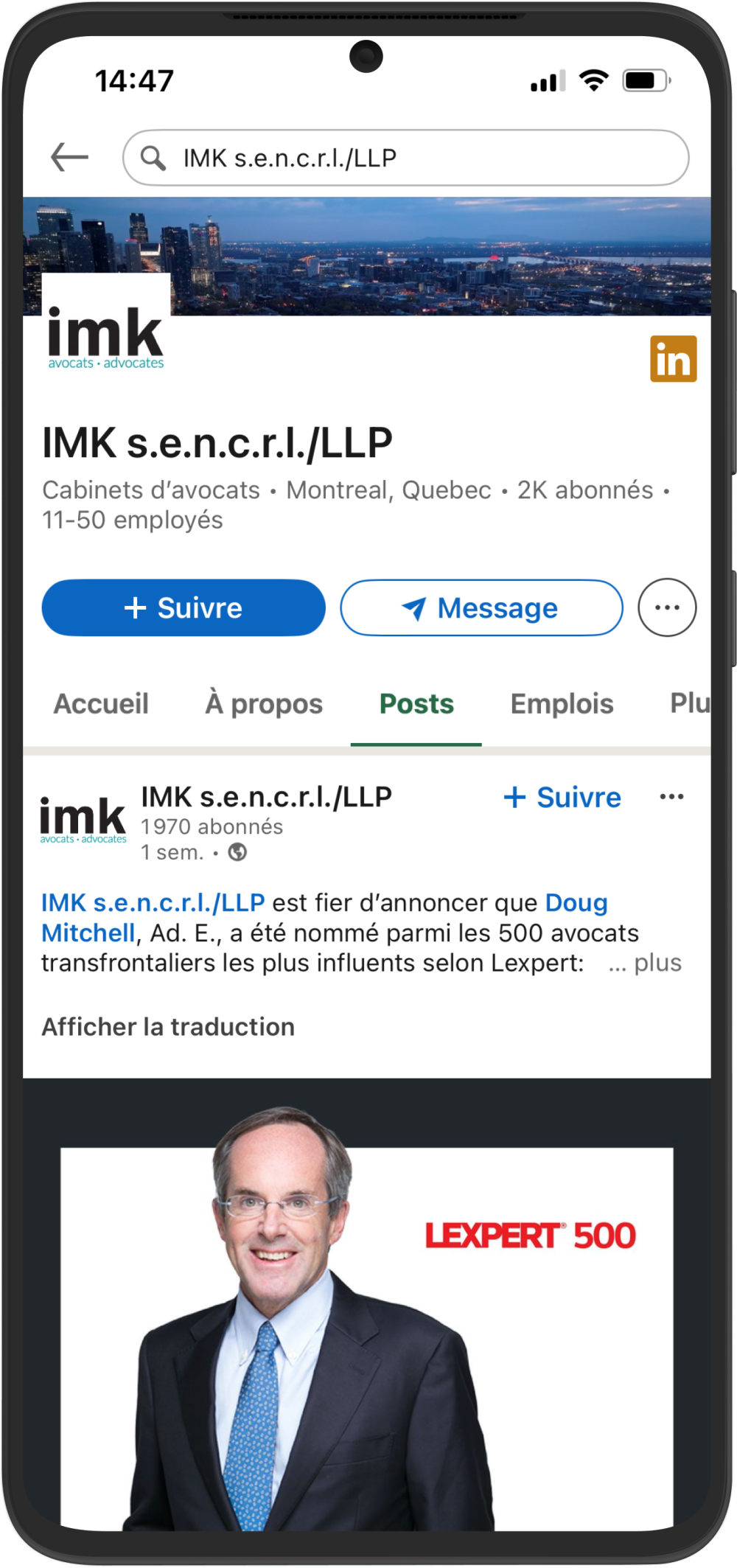The image size is (737, 1568).
Task: Click the LinkedIn 'in' badge icon
Action: click(x=673, y=359)
